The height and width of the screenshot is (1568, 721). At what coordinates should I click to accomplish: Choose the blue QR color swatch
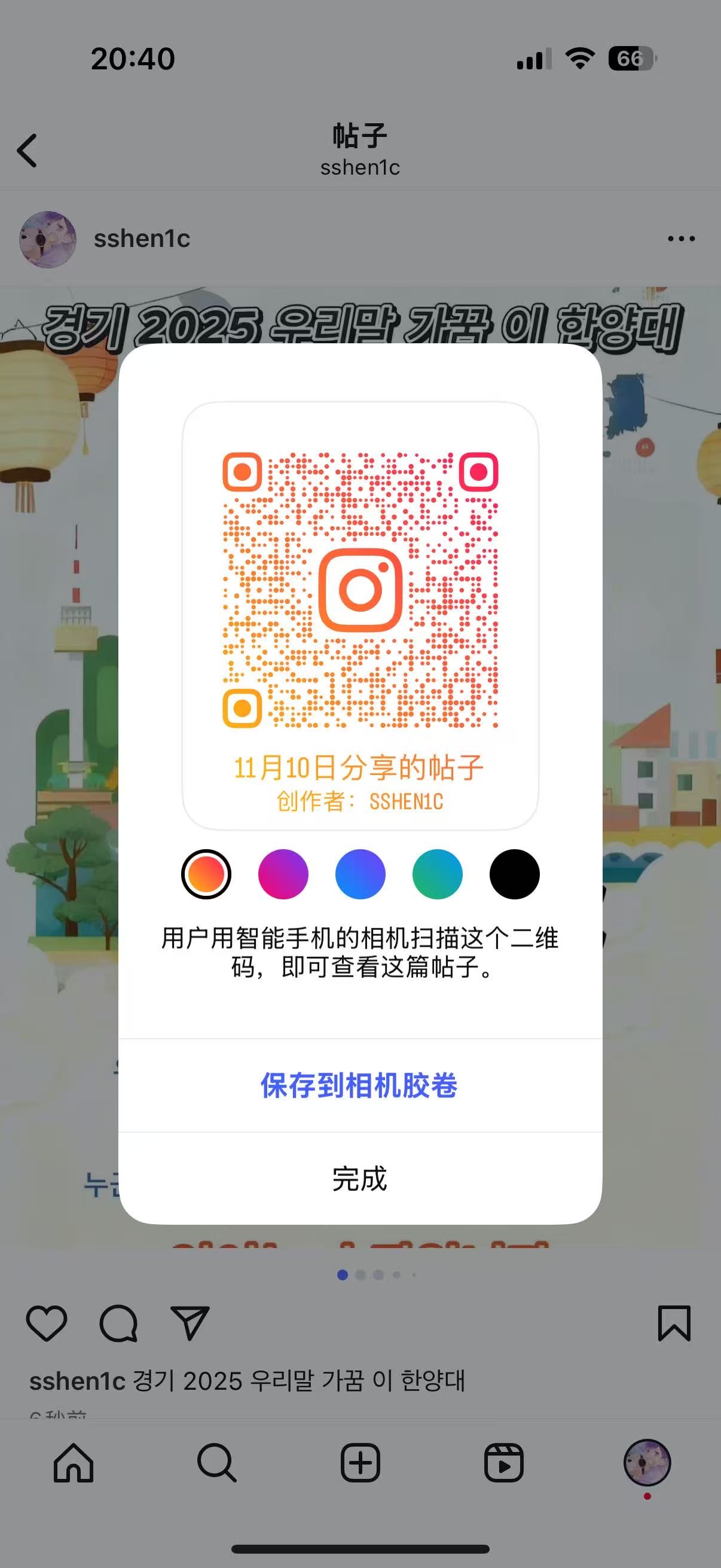tap(360, 874)
